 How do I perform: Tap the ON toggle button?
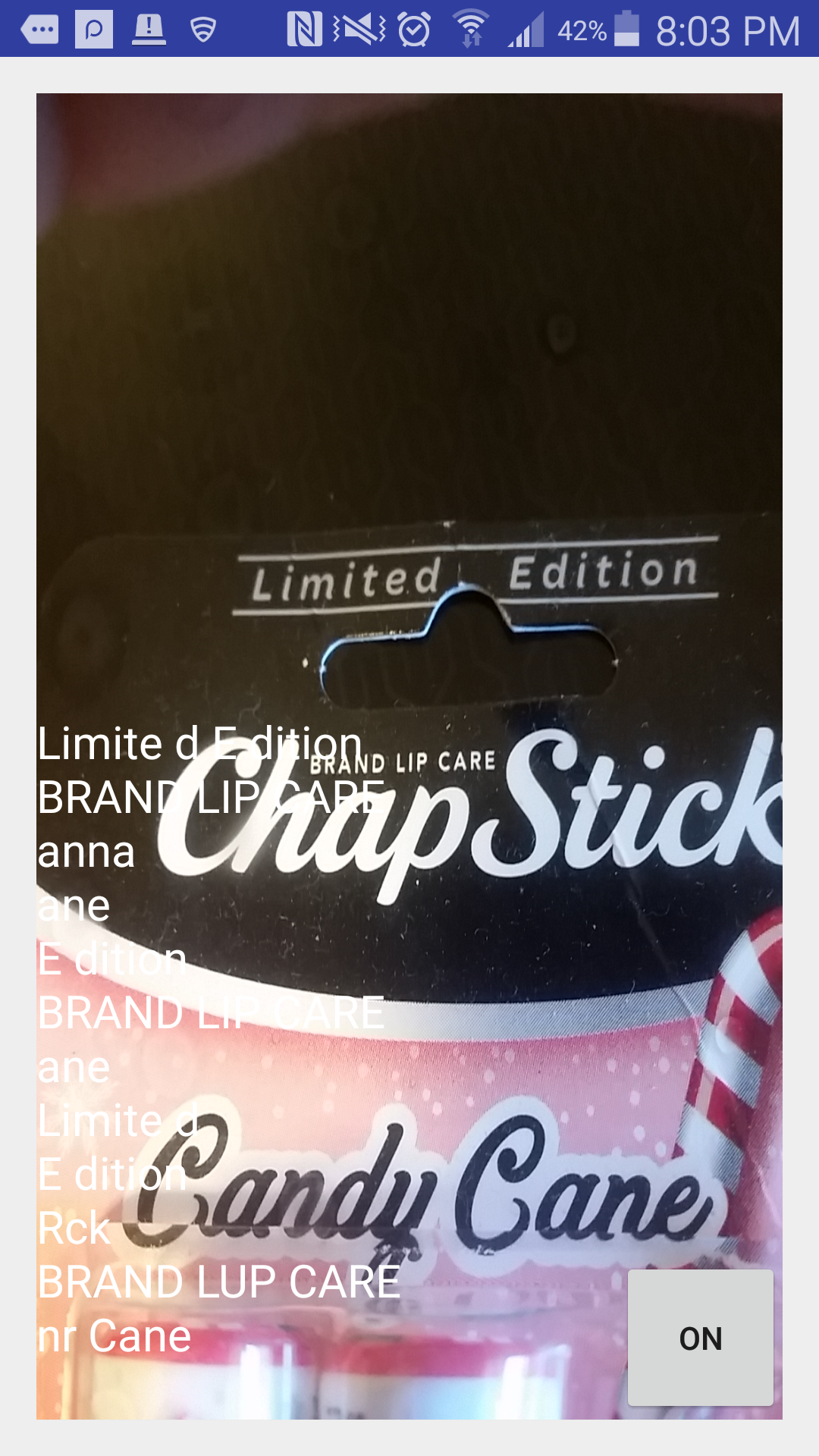(700, 1338)
